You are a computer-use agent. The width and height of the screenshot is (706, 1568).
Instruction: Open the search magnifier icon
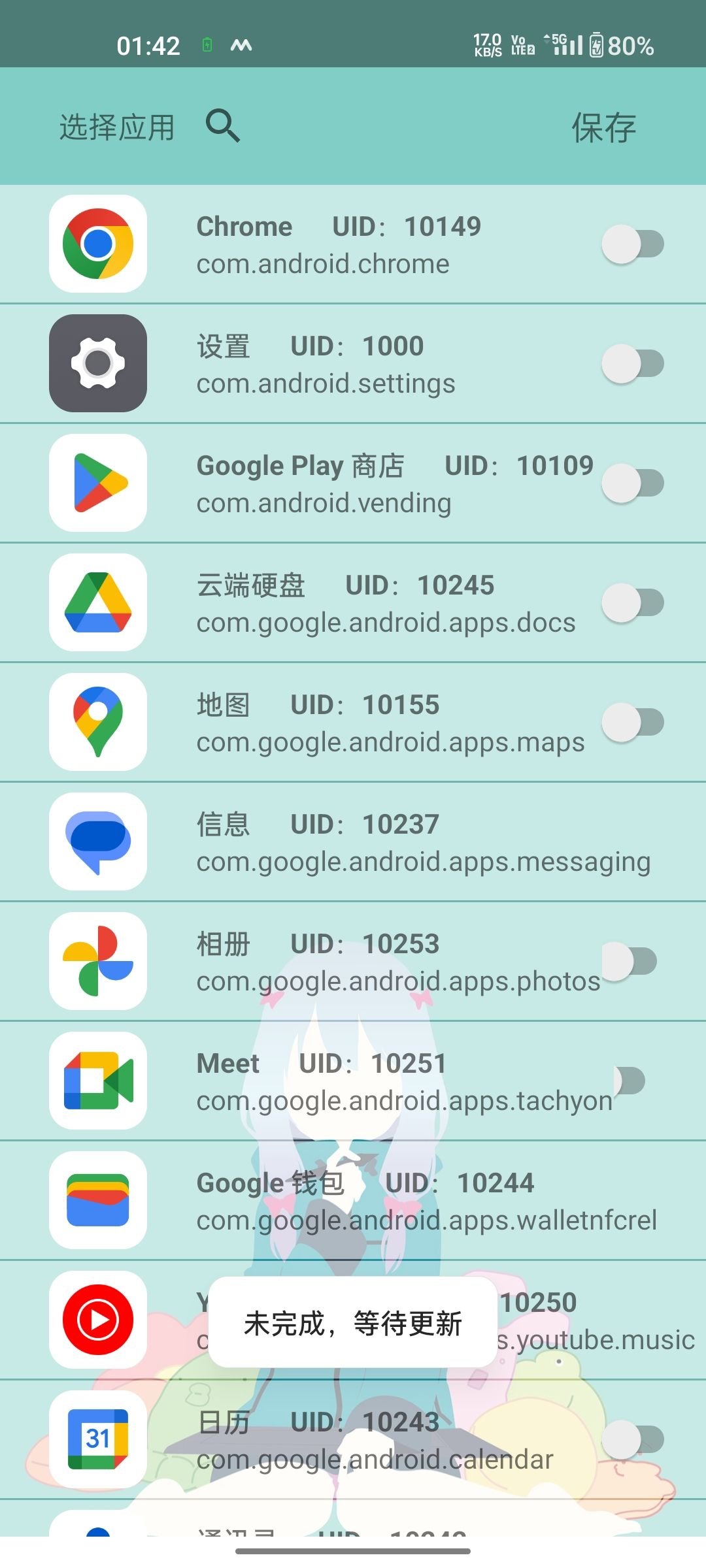[x=222, y=126]
